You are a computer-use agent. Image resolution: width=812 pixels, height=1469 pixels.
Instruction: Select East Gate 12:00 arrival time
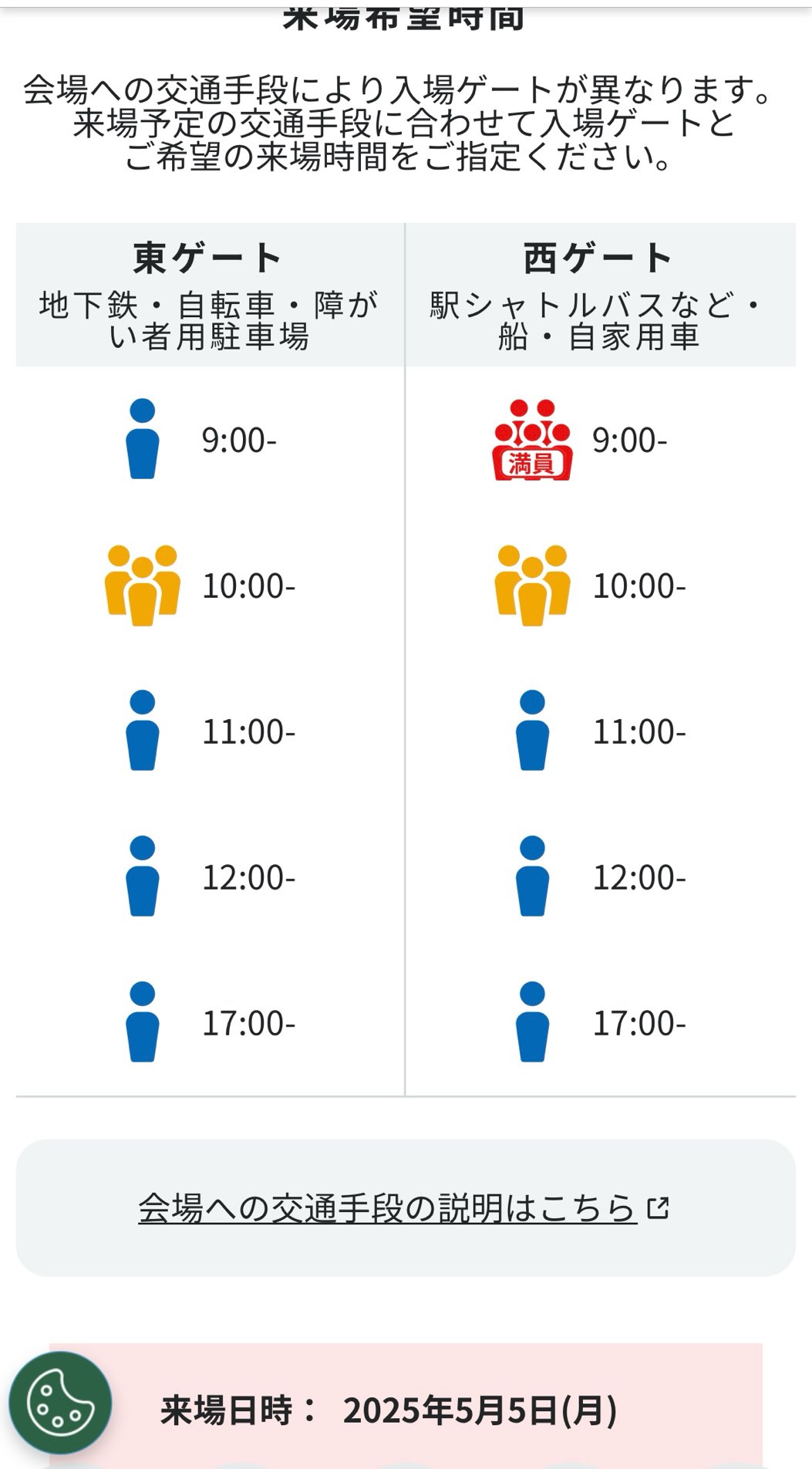click(x=208, y=877)
